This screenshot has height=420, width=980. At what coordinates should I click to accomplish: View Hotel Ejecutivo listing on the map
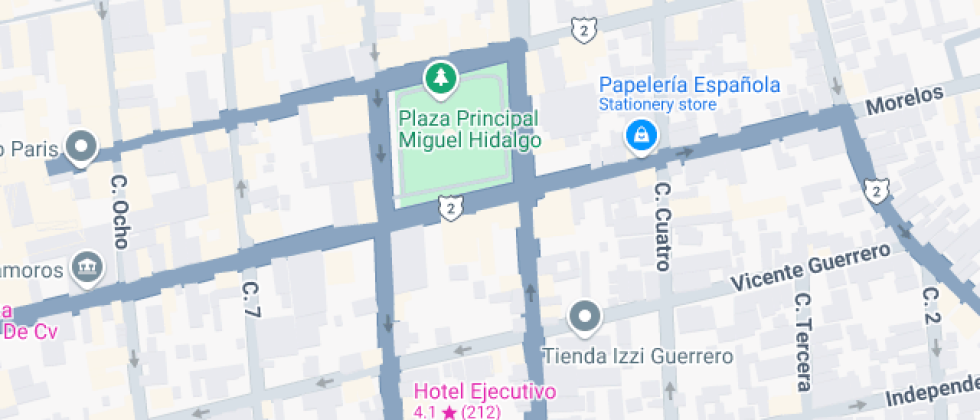pos(485,392)
